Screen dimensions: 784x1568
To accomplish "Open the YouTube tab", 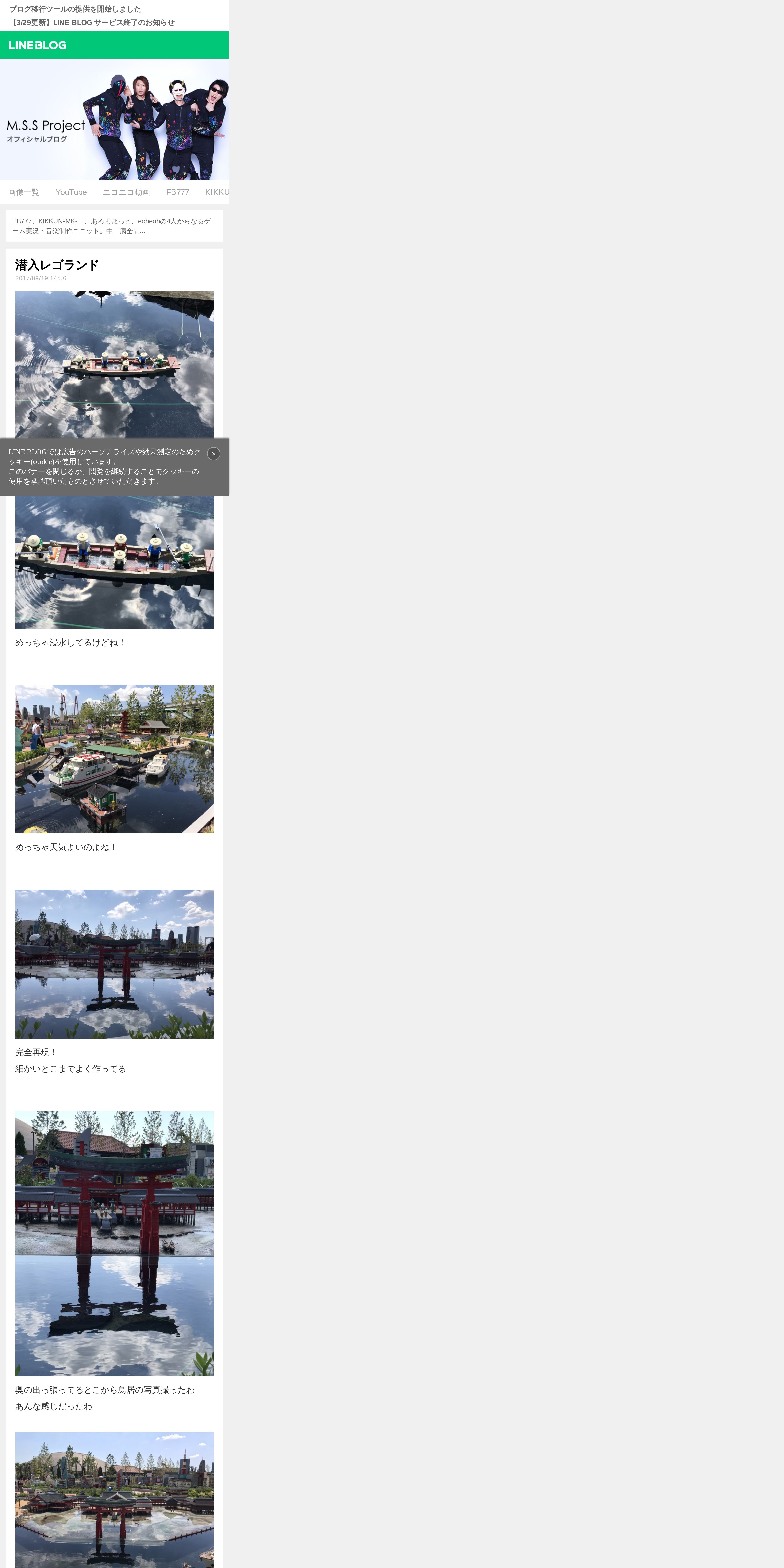I will point(71,192).
